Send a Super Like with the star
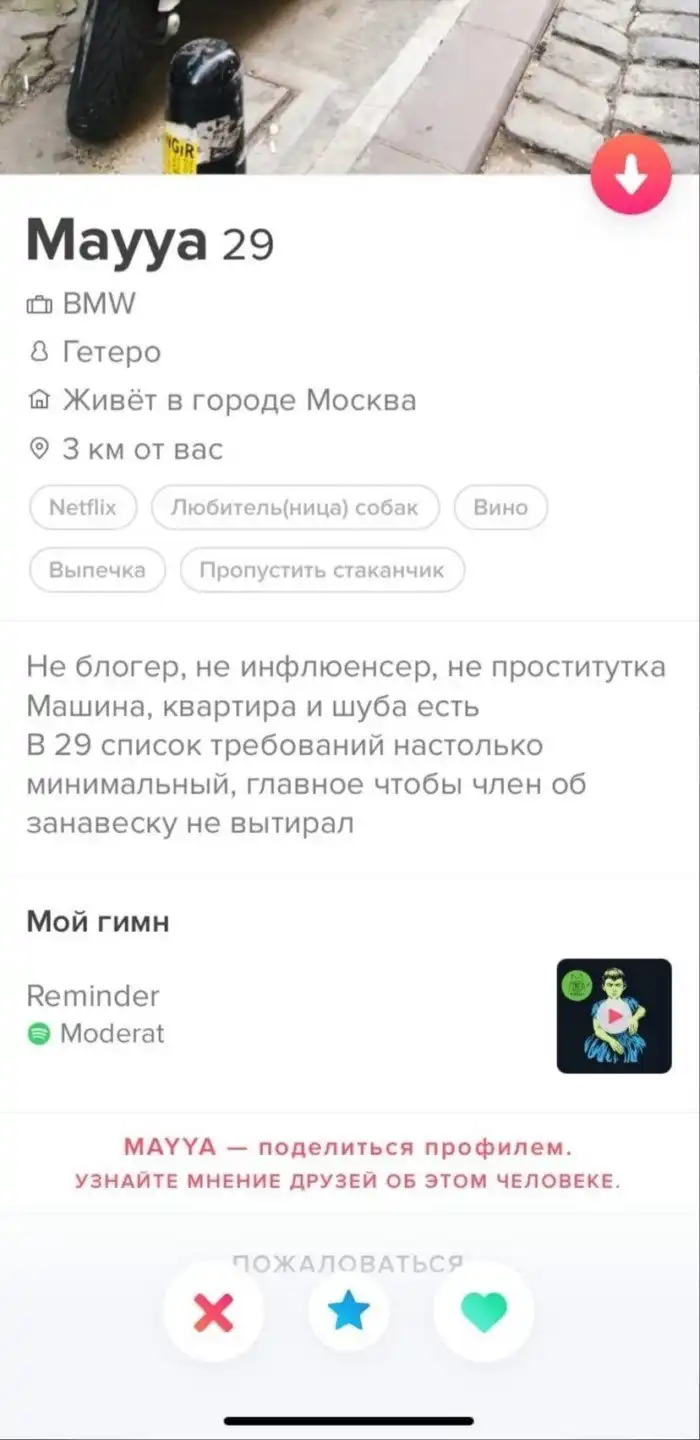 [349, 1311]
